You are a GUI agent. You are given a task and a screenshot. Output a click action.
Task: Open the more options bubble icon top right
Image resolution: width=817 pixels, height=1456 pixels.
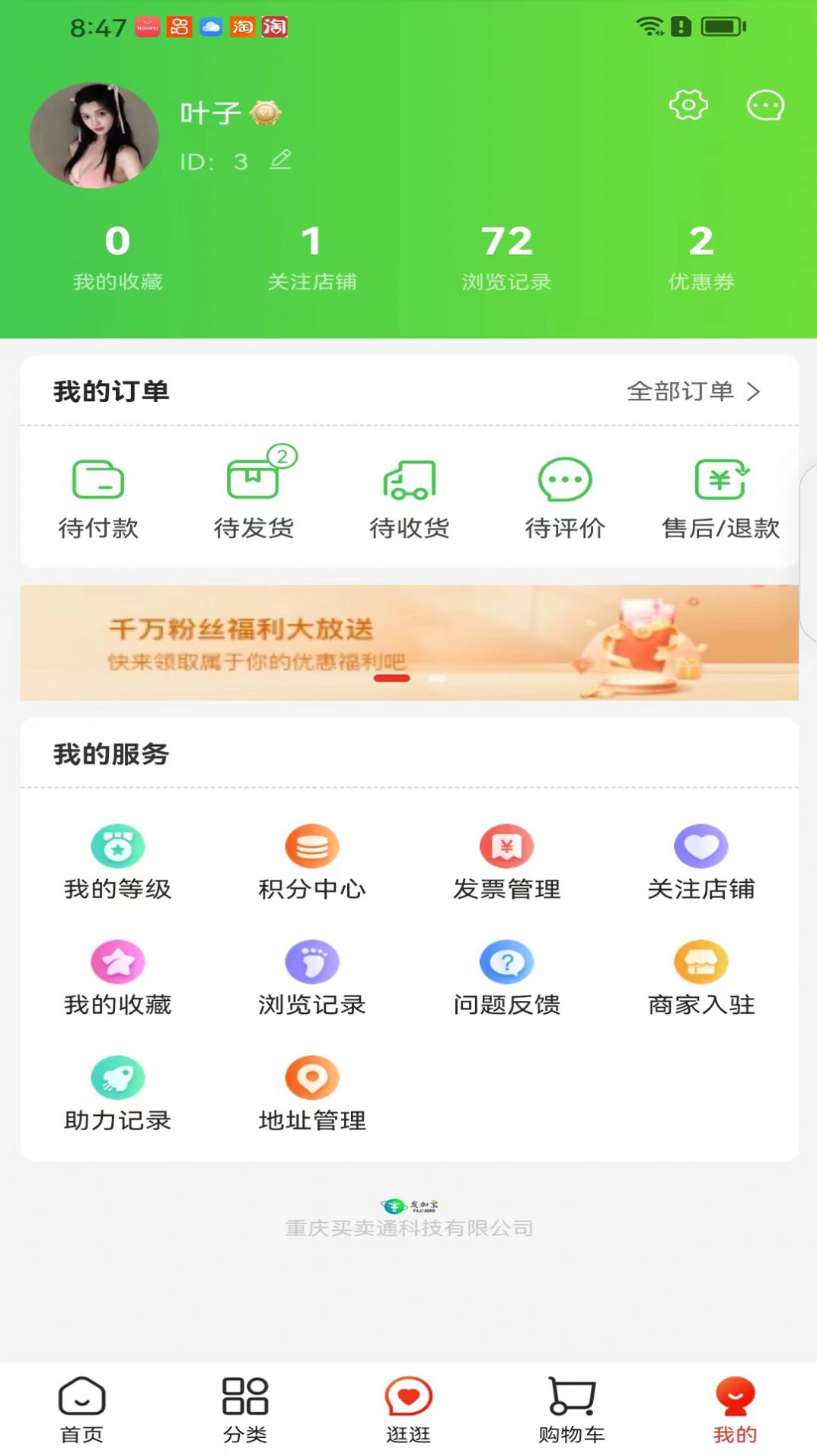pyautogui.click(x=764, y=106)
